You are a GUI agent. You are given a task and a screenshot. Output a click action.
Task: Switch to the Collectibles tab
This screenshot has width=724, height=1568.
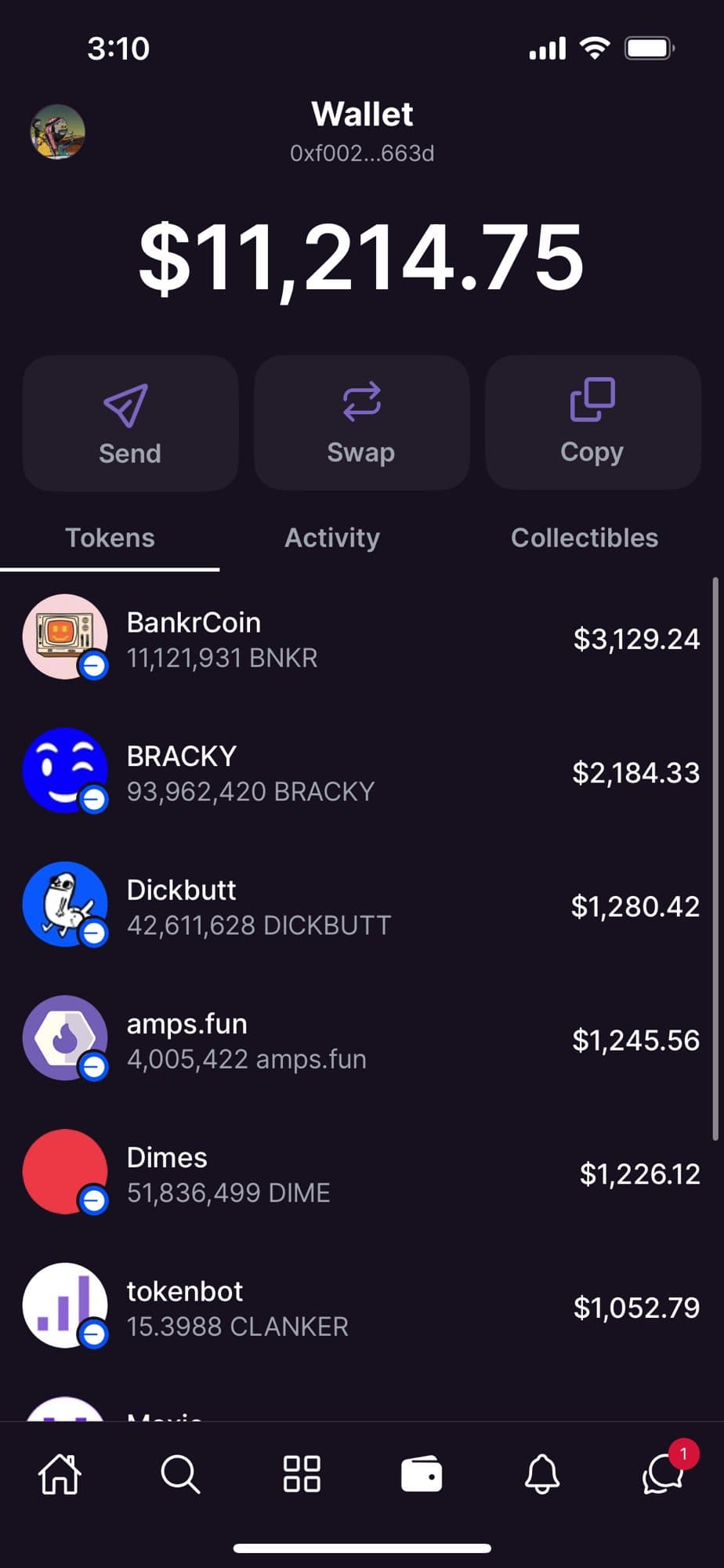[x=584, y=538]
